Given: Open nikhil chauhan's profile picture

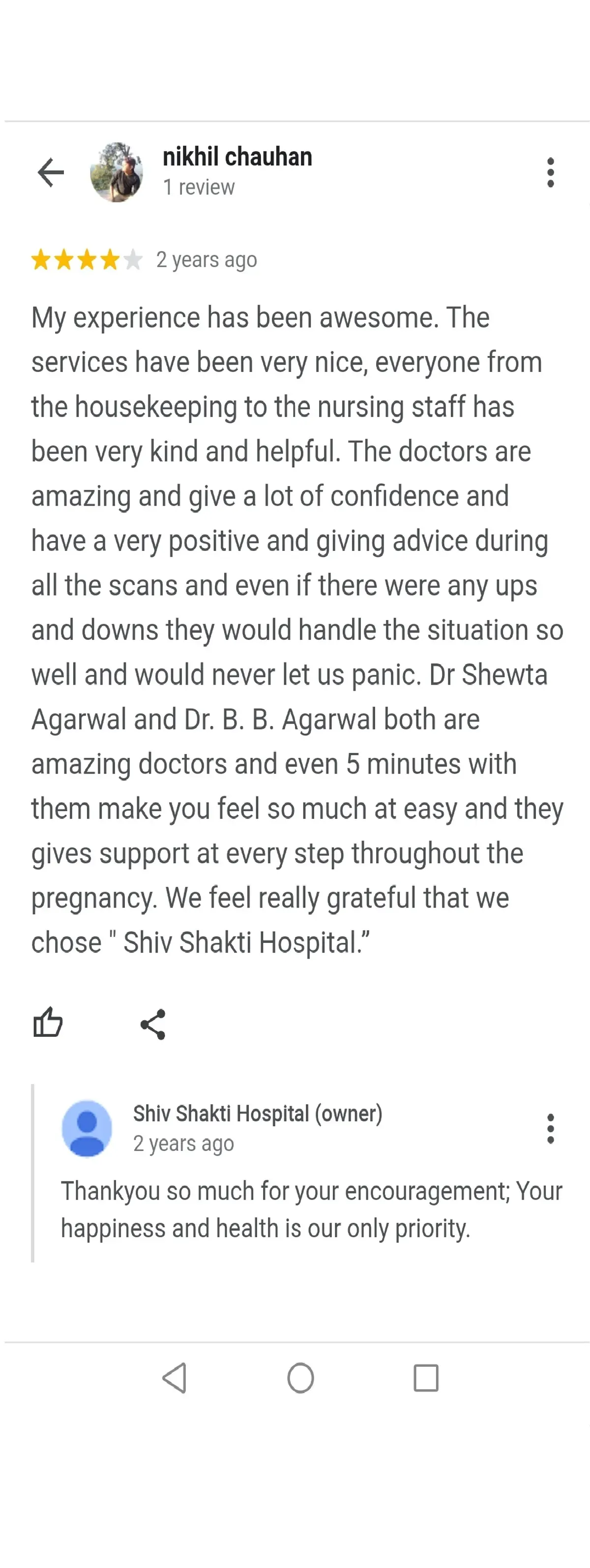Looking at the screenshot, I should 117,172.
